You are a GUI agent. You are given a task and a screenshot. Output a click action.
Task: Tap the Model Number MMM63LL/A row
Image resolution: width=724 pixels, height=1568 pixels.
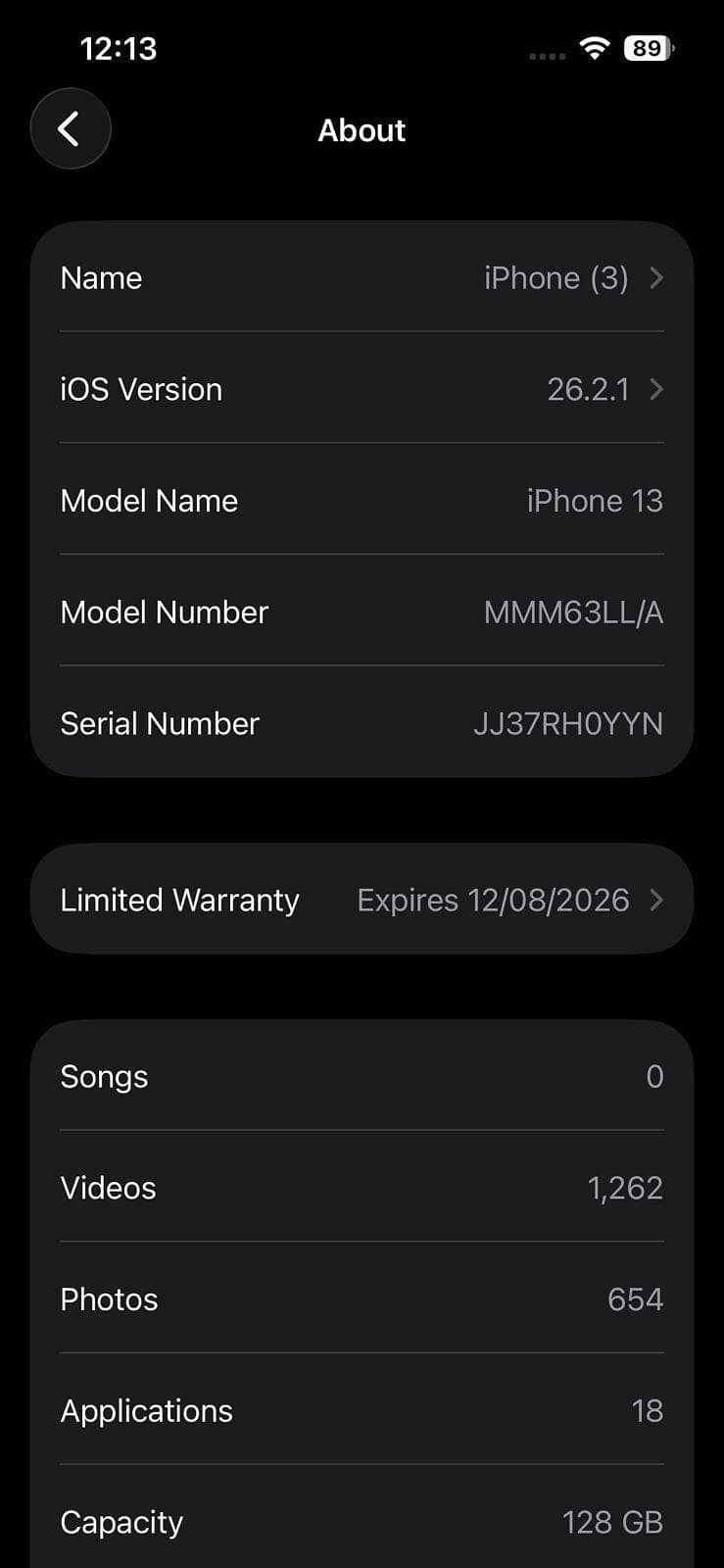click(x=362, y=612)
